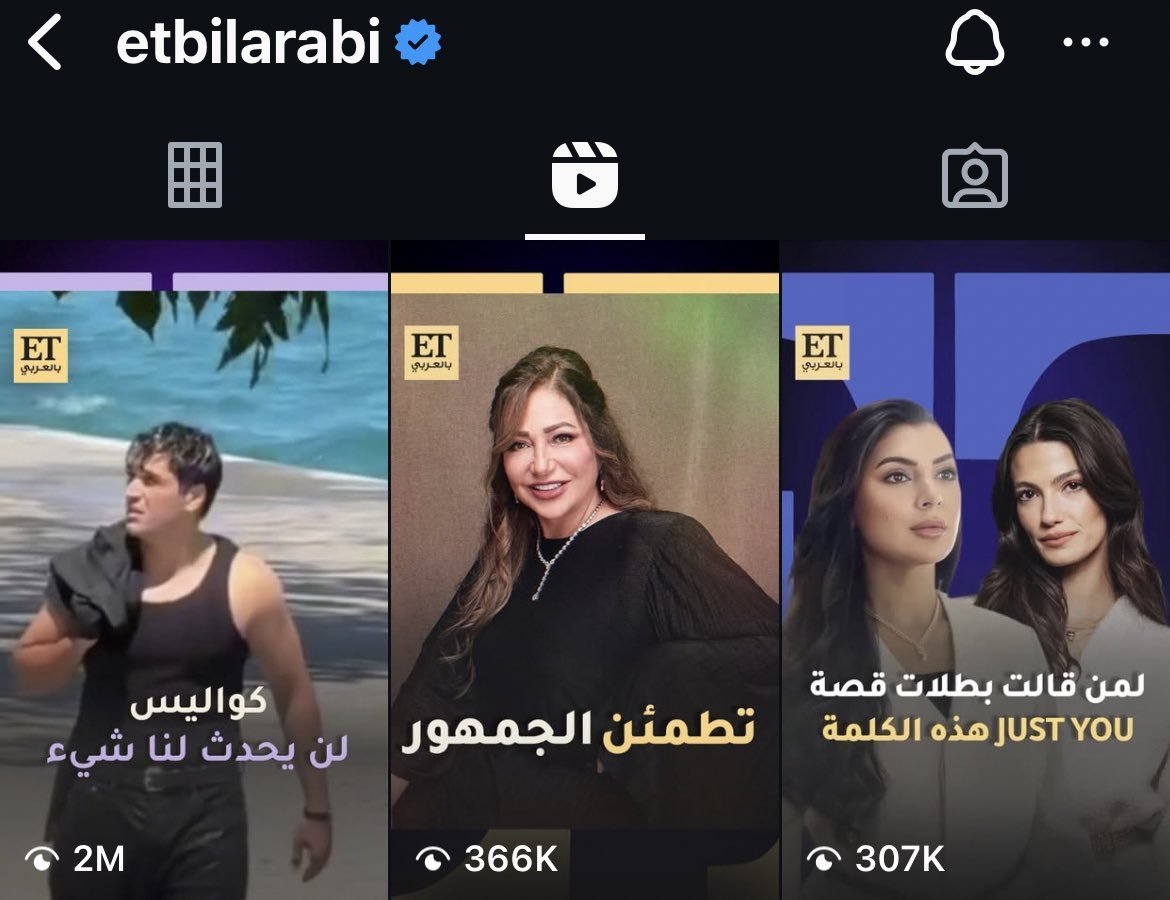Watch the JUST YOU reel with 307K views
This screenshot has height=900, width=1170.
[975, 570]
